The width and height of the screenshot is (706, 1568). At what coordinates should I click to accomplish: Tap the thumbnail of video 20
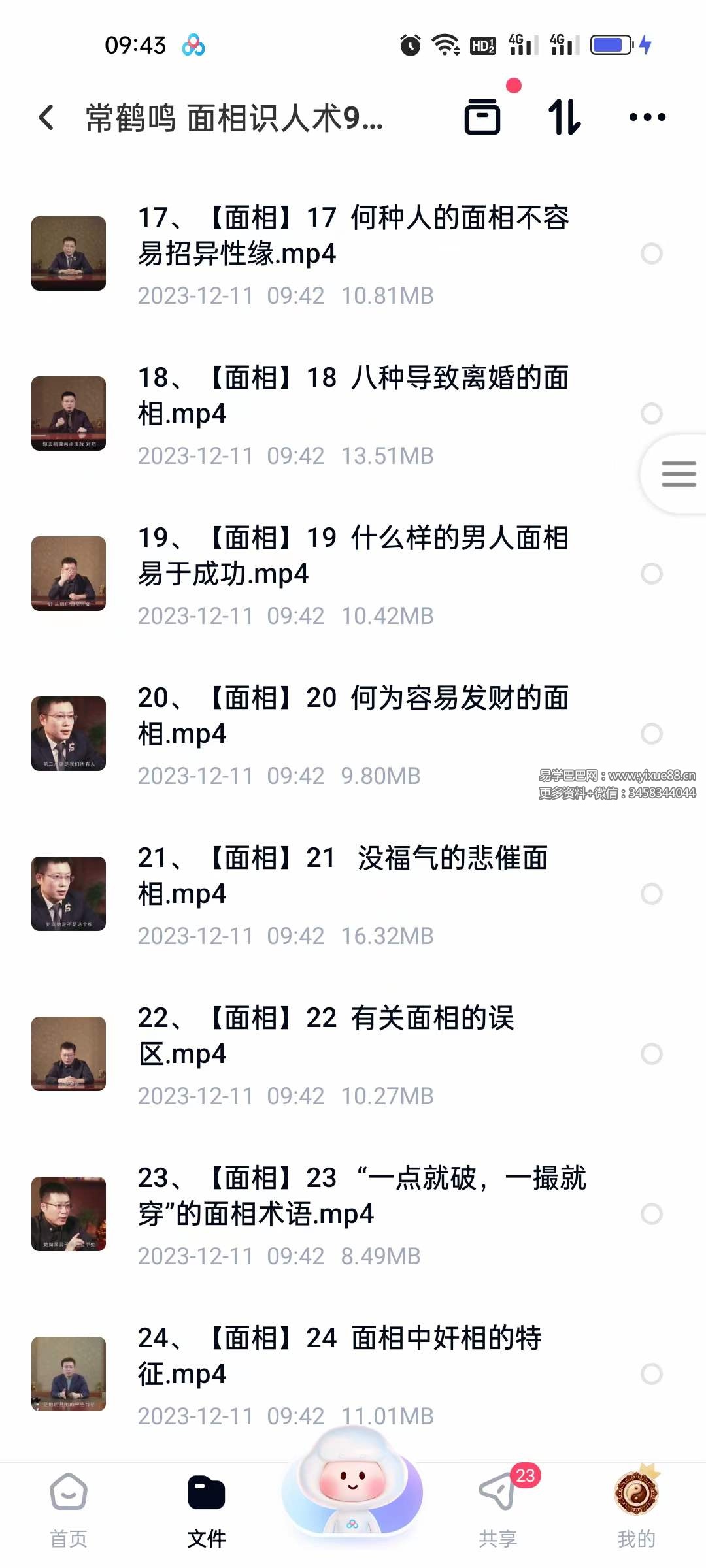click(x=69, y=733)
